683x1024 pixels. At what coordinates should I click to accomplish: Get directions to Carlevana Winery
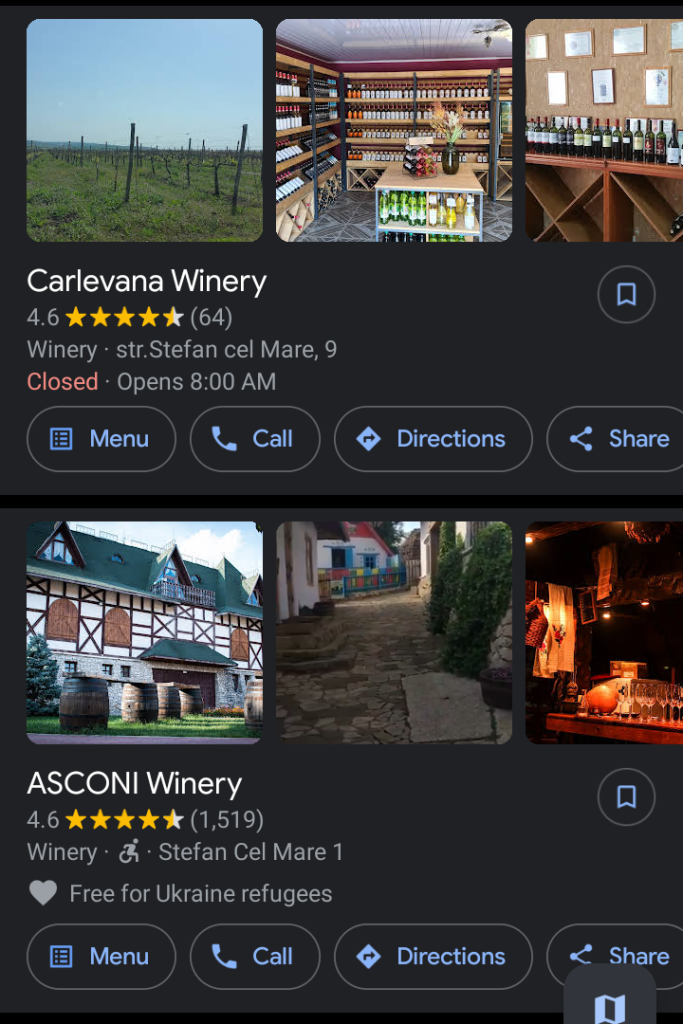click(x=433, y=439)
